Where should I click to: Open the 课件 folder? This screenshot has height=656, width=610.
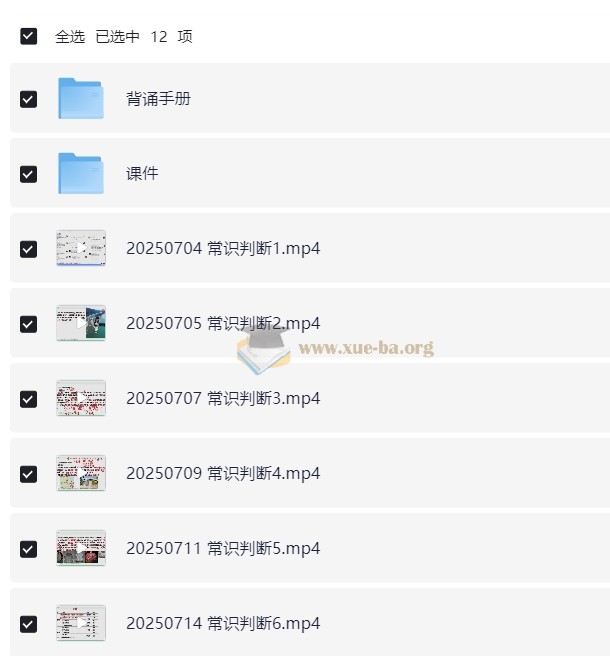point(142,173)
